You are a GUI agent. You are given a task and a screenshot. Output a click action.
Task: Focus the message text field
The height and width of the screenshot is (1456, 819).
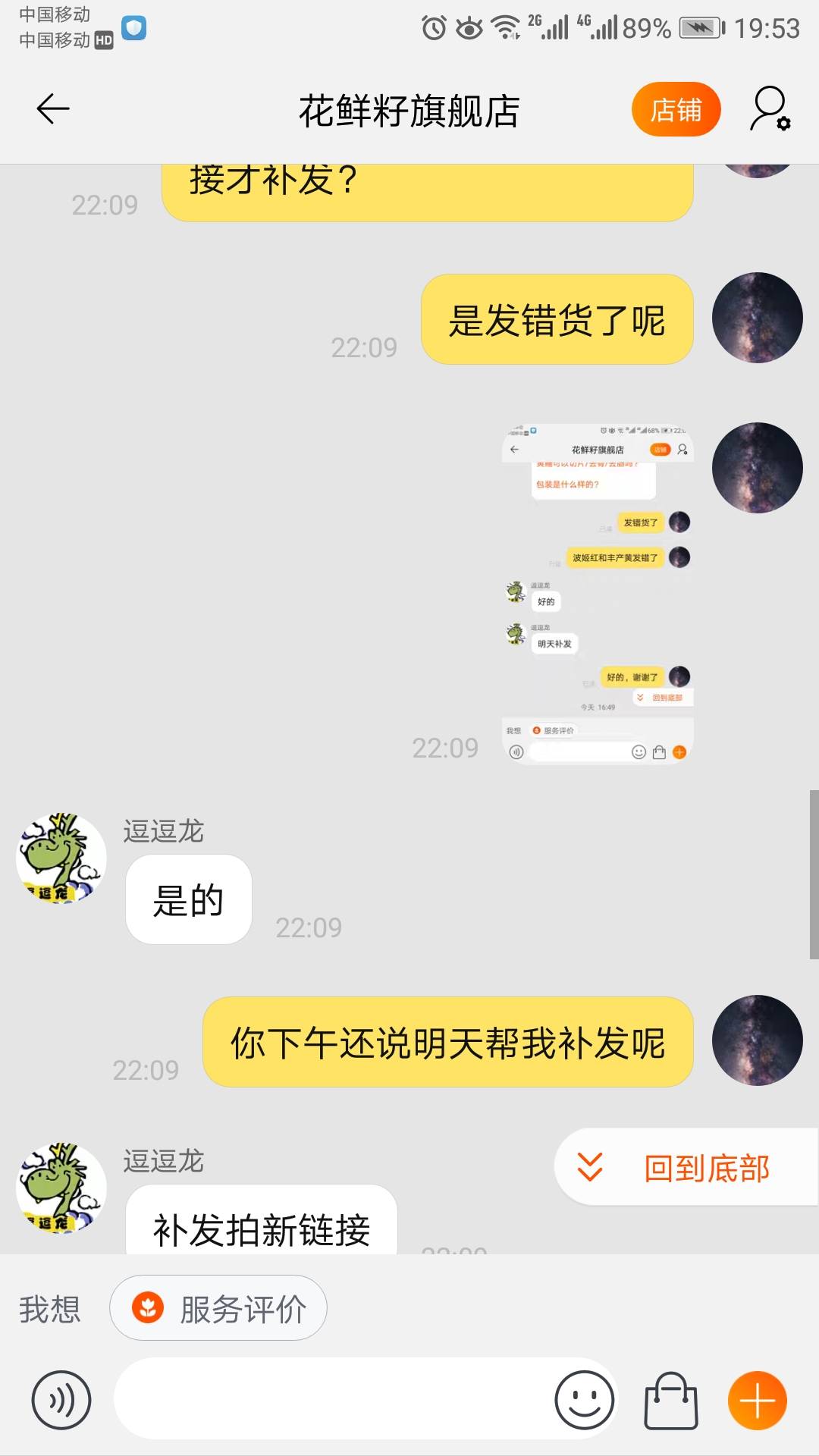pos(334,1399)
